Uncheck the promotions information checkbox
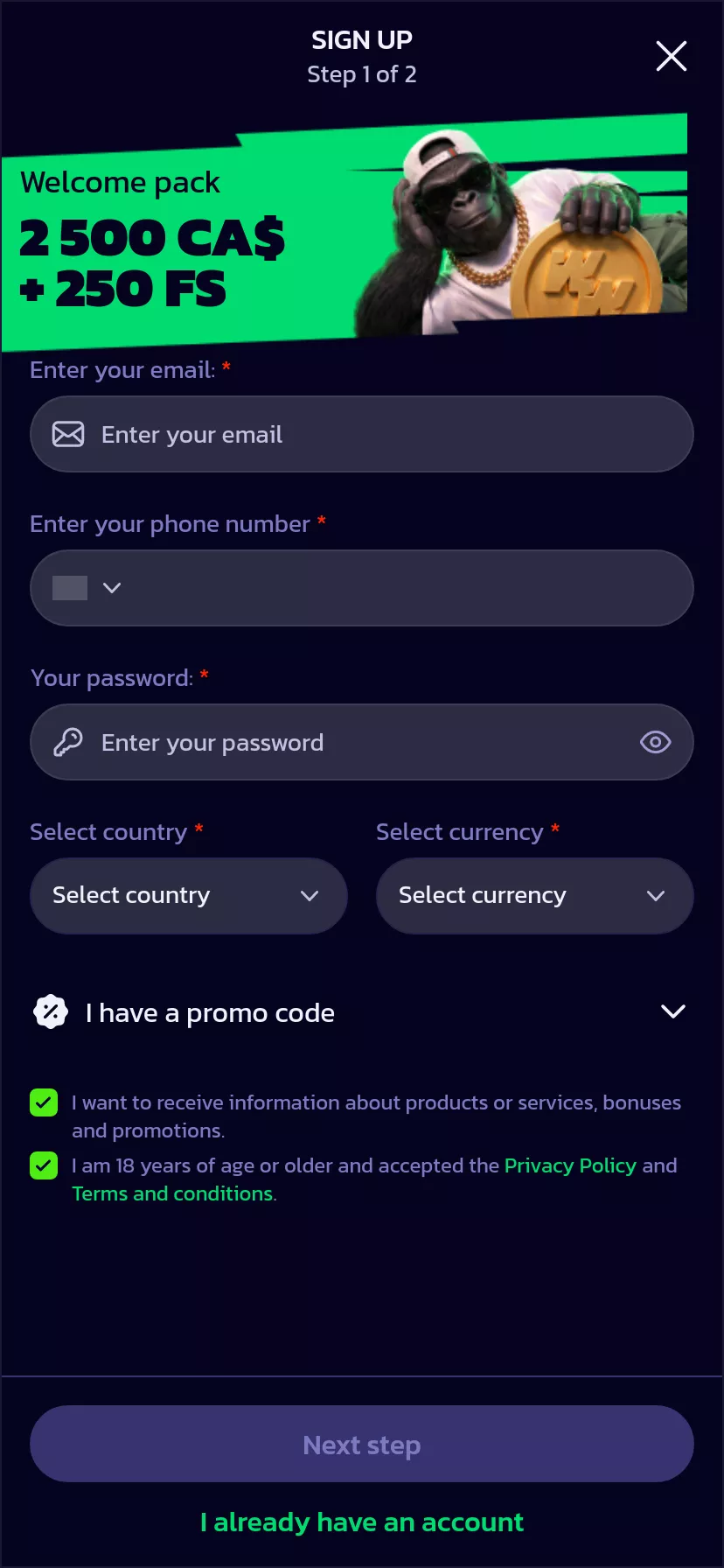Image resolution: width=724 pixels, height=1568 pixels. (x=44, y=1102)
